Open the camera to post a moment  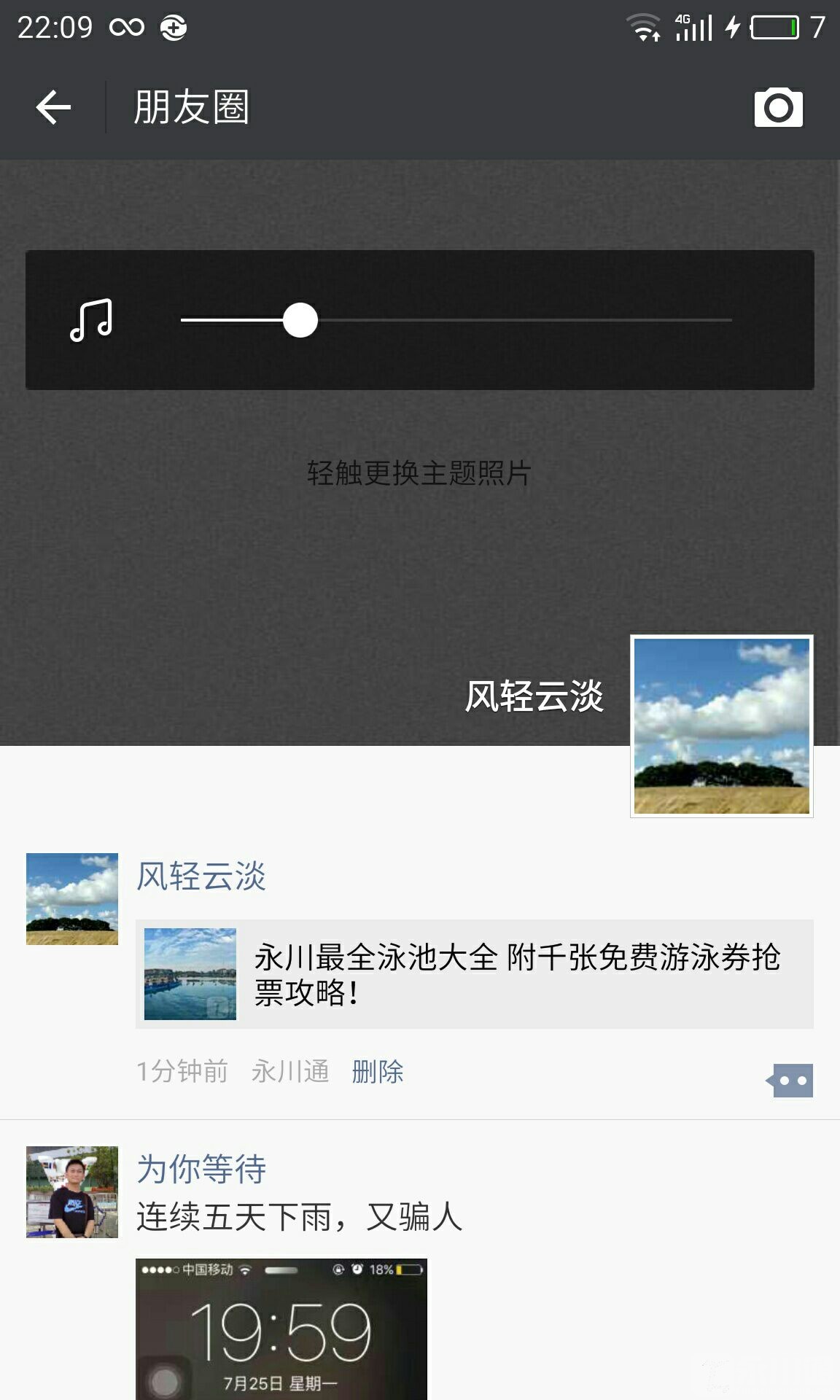click(778, 108)
